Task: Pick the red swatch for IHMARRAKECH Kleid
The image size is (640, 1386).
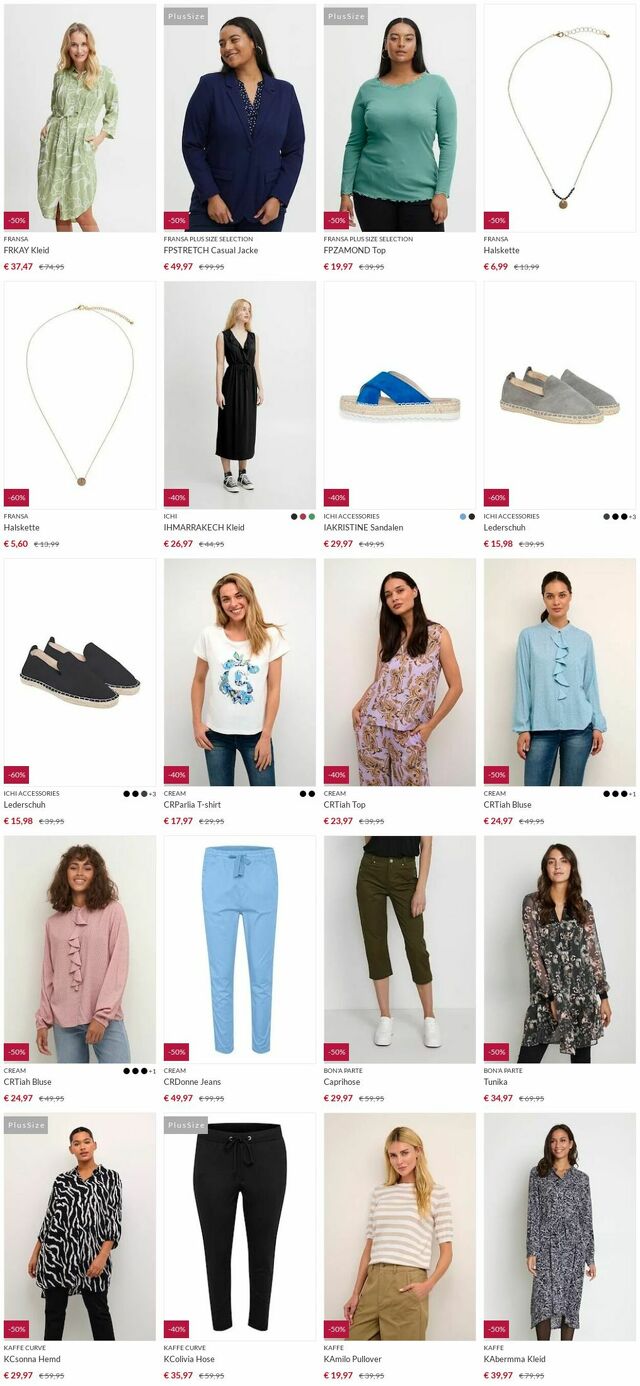Action: 303,517
